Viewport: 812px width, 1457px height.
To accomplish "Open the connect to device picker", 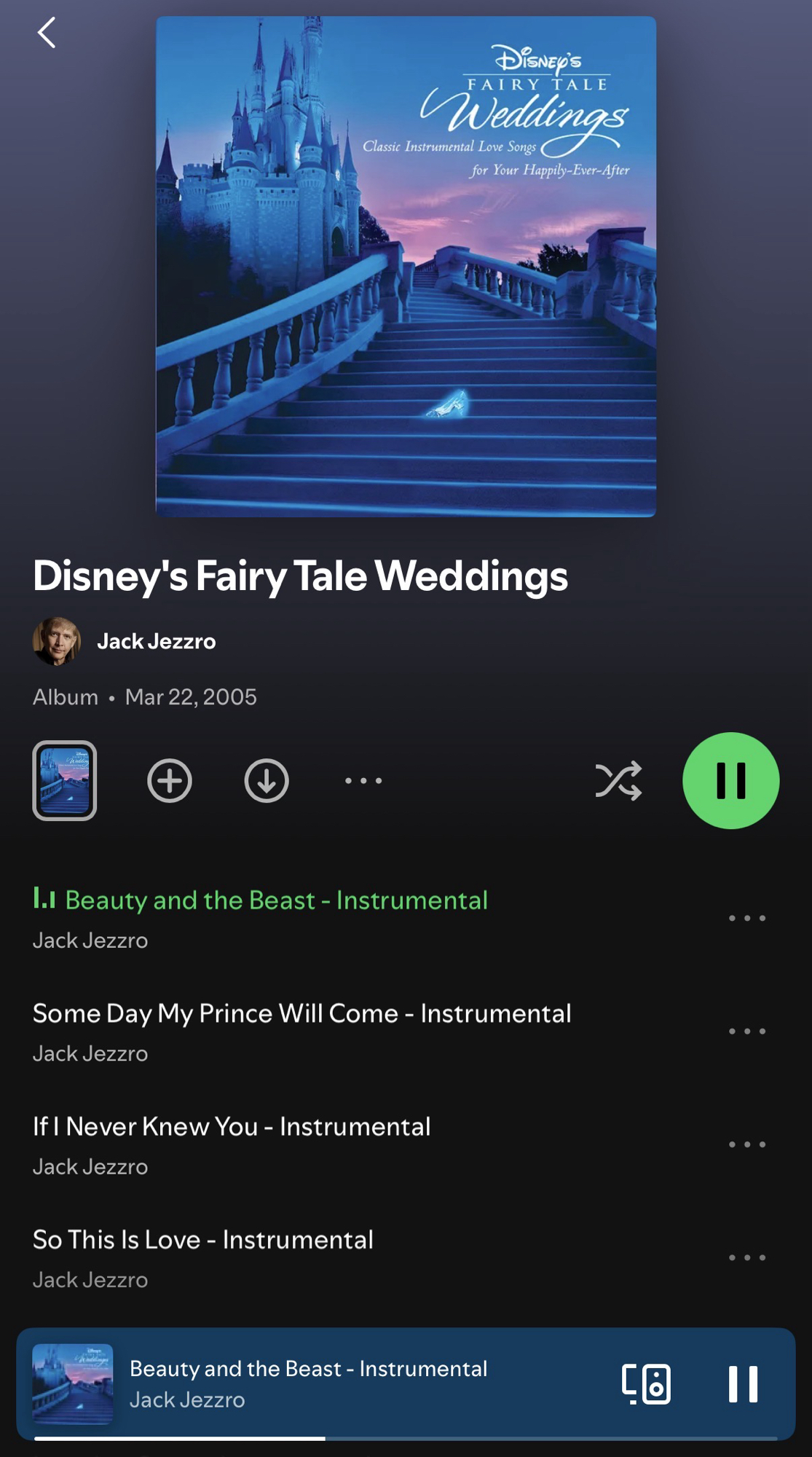I will 646,1383.
